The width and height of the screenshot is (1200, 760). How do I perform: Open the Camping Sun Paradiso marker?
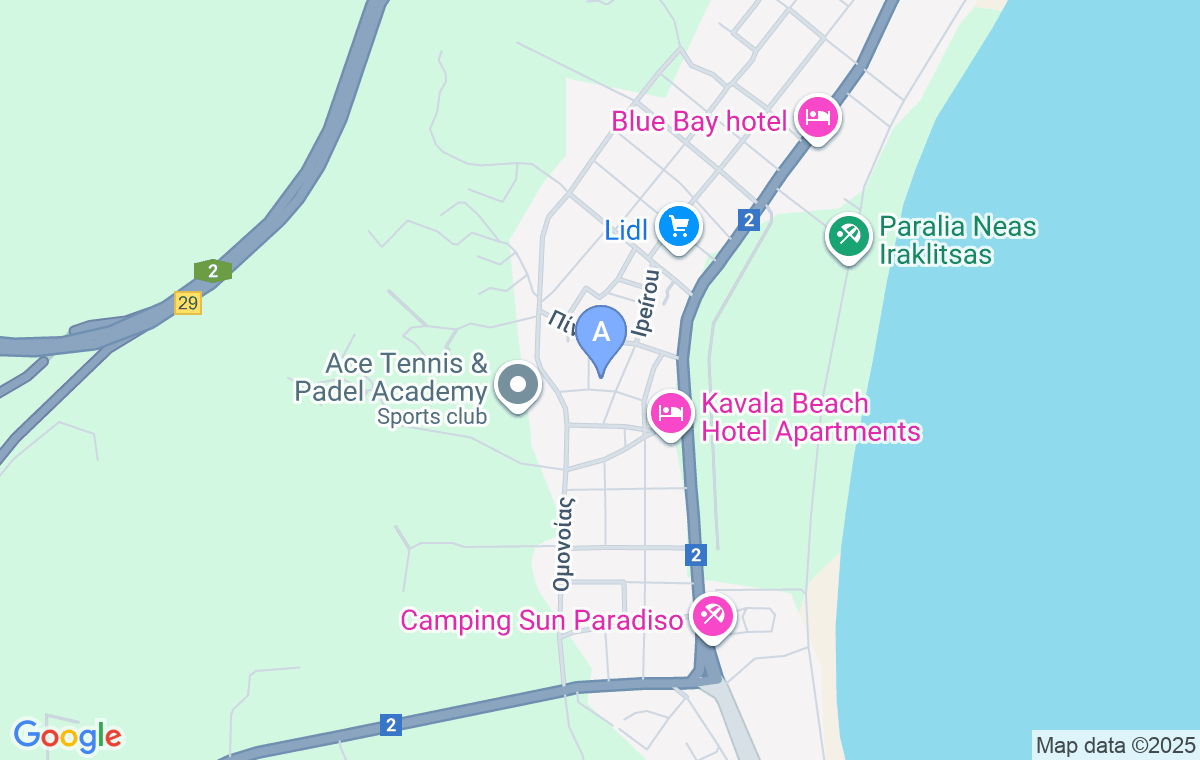712,616
